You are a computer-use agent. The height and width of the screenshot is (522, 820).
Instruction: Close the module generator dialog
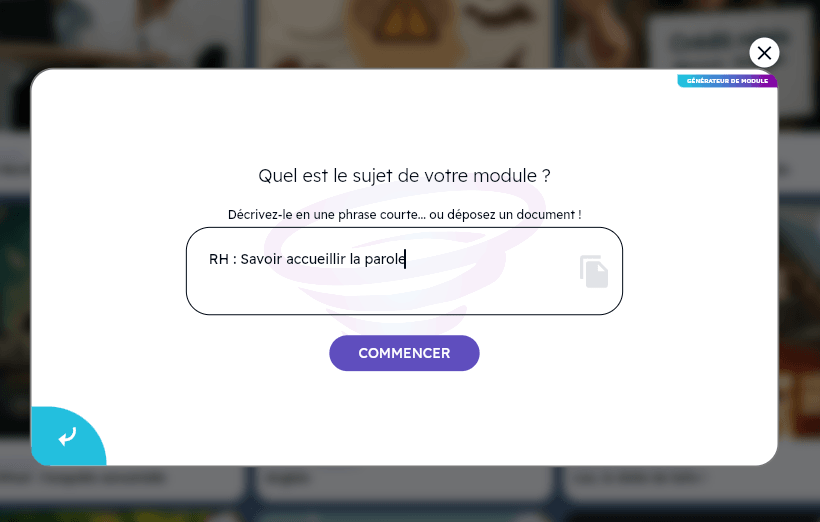click(764, 53)
